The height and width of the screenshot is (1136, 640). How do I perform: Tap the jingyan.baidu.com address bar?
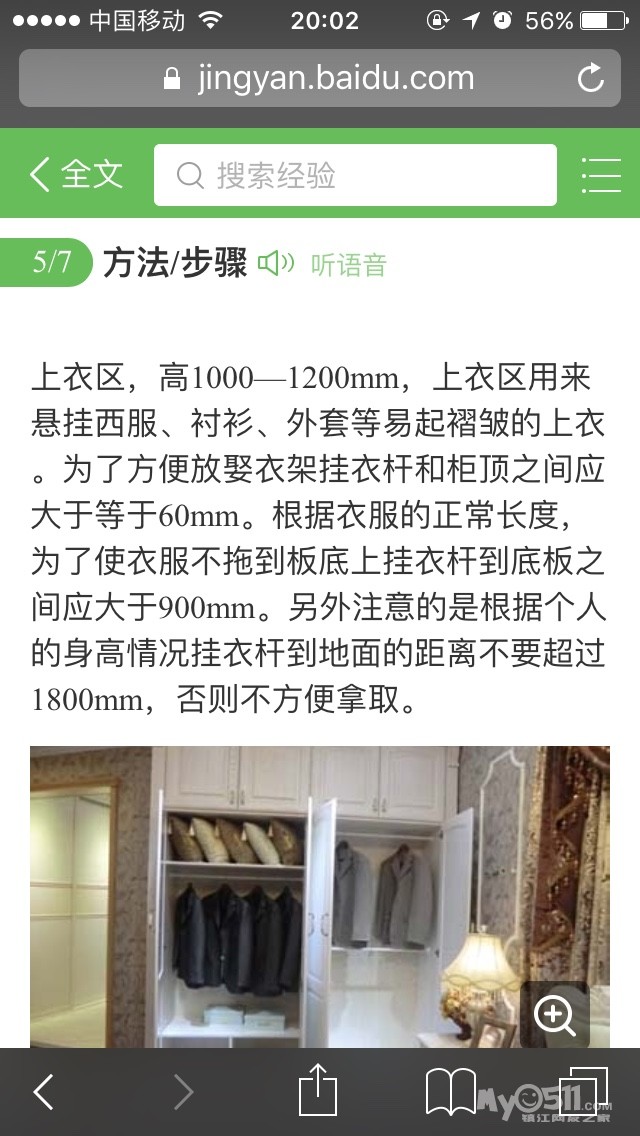pyautogui.click(x=320, y=78)
